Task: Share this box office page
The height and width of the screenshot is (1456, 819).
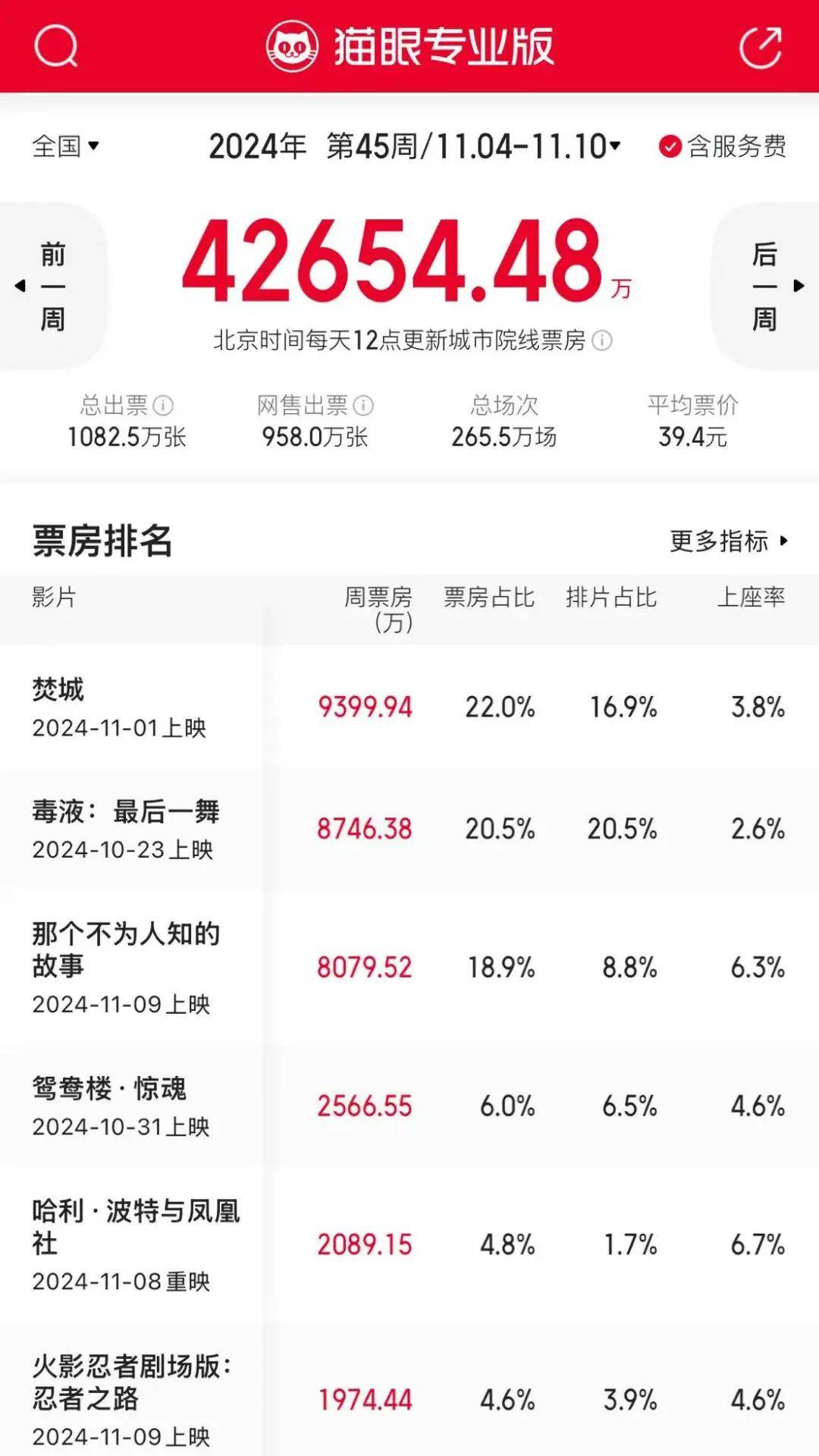Action: tap(761, 47)
